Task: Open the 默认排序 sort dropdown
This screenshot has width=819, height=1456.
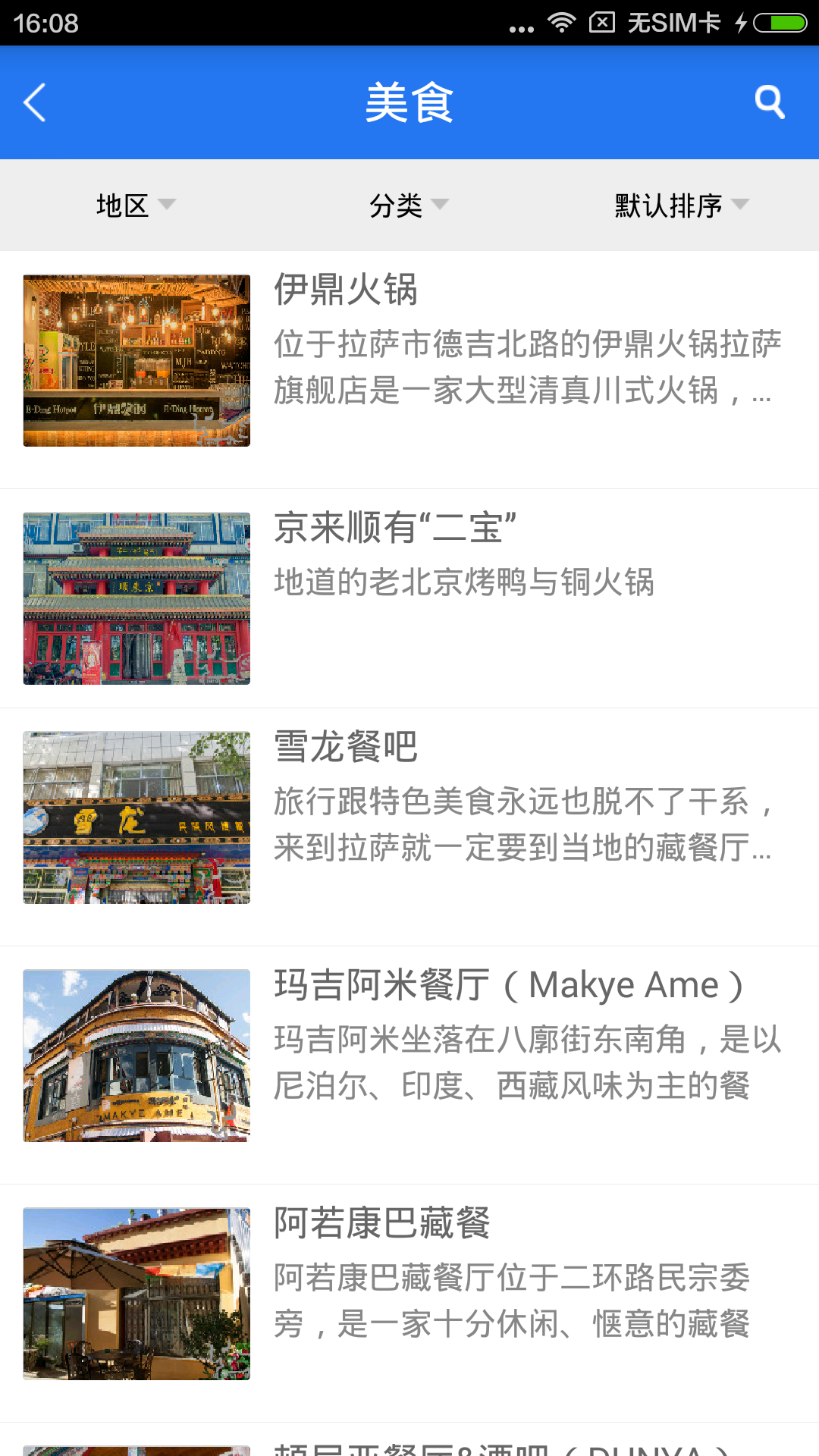Action: (681, 205)
